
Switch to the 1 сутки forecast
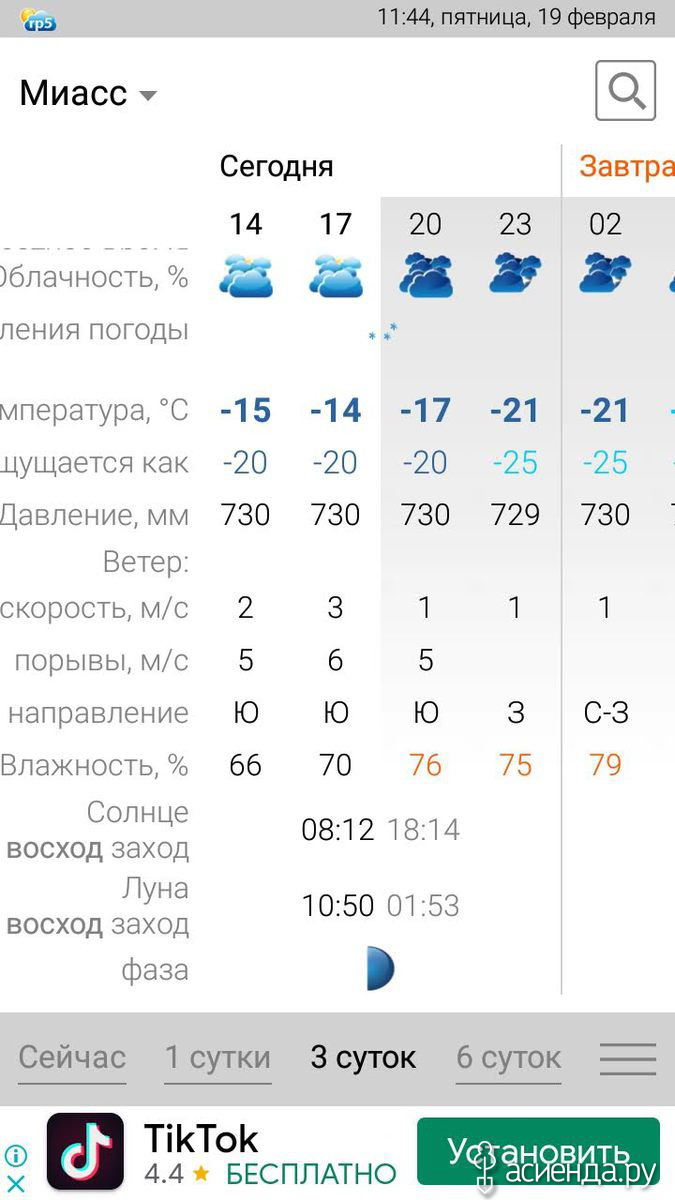pos(218,1058)
